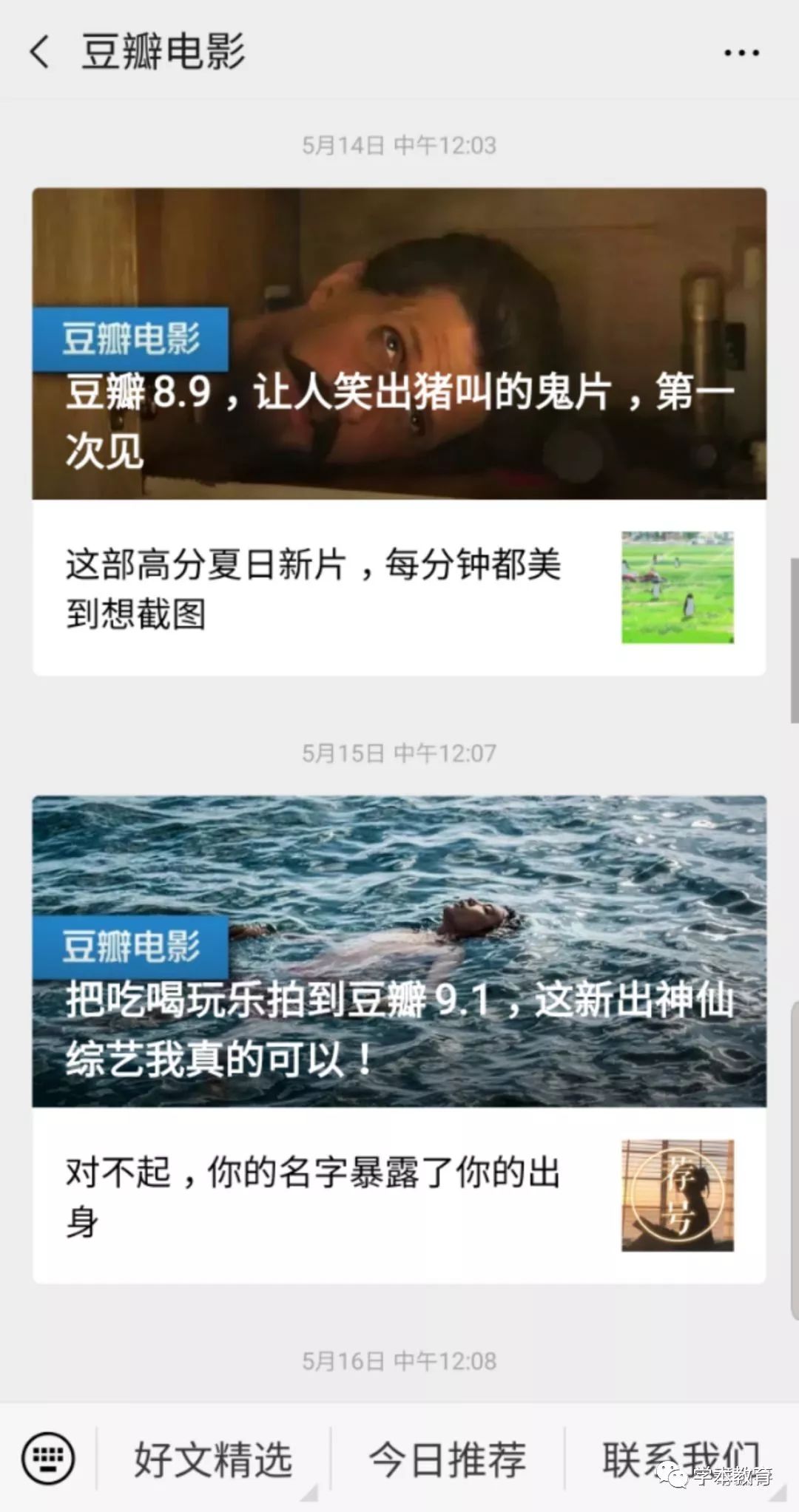This screenshot has width=799, height=1512.
Task: Go back from 豆瓣电影 account page
Action: click(x=40, y=52)
